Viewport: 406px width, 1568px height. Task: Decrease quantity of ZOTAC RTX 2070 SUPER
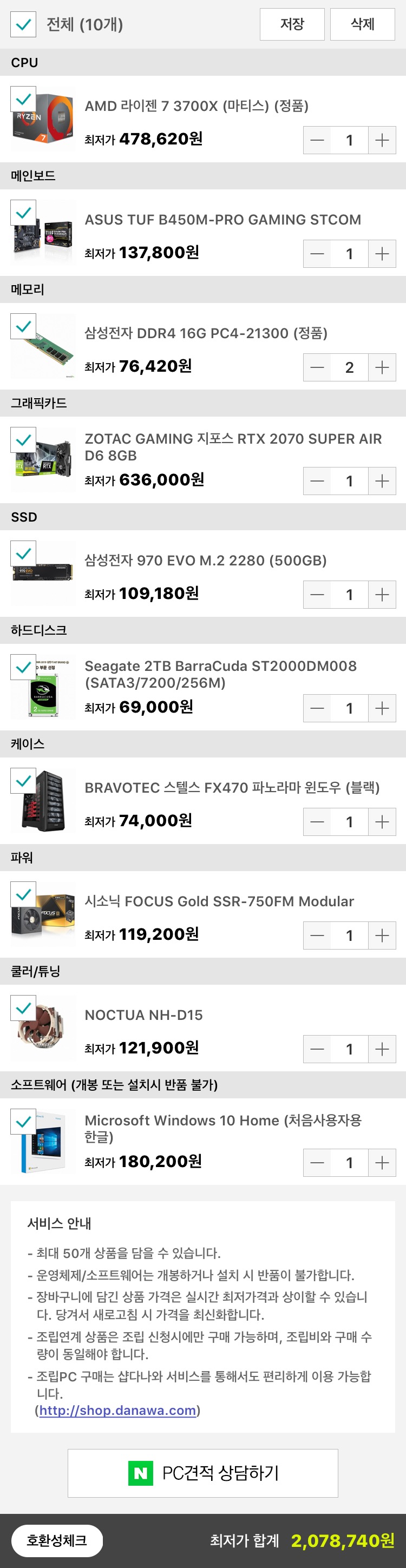pyautogui.click(x=317, y=482)
